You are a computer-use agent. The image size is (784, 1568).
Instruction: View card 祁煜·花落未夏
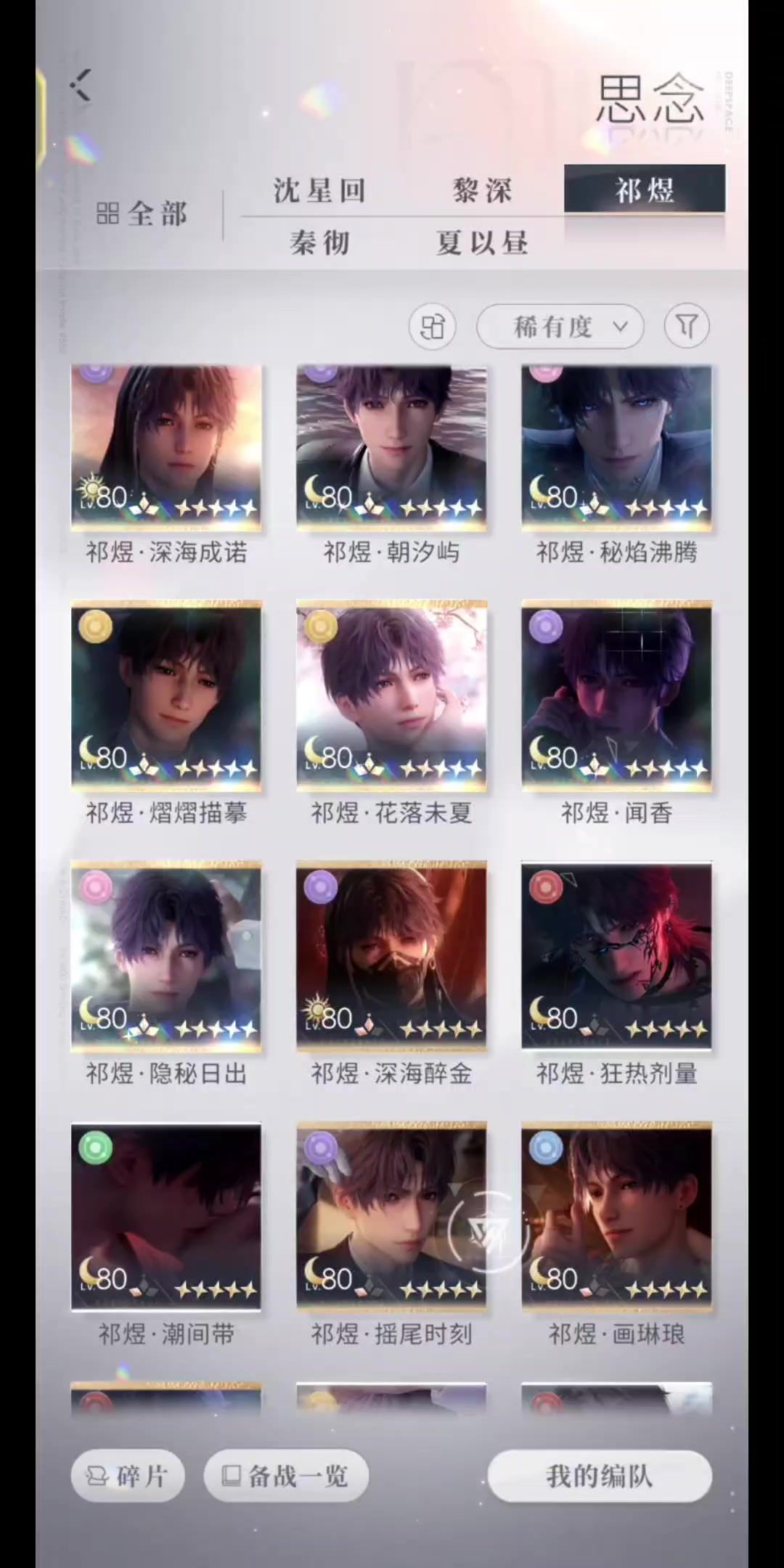[391, 695]
